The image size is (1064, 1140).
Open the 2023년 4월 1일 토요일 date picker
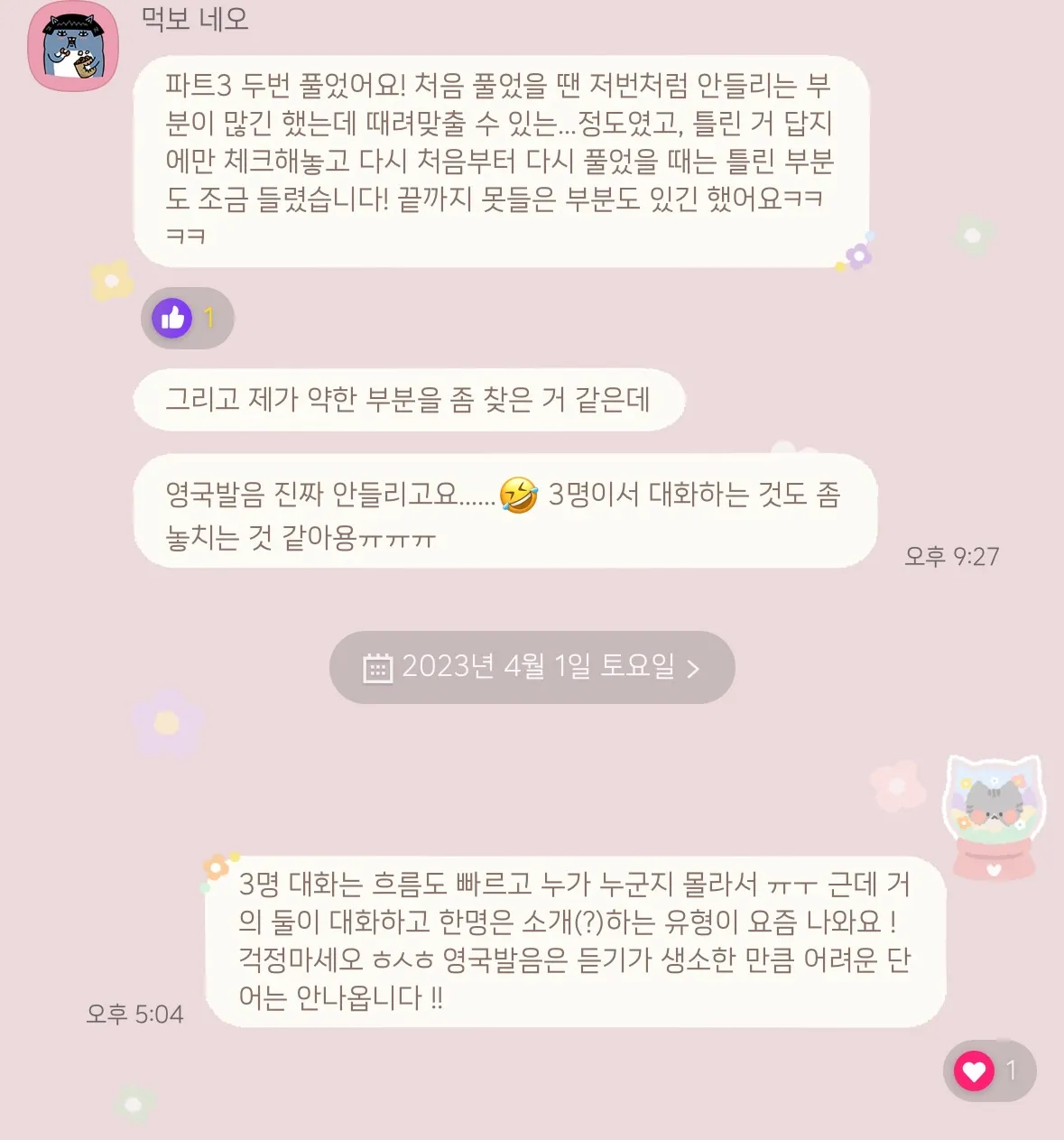tap(532, 667)
